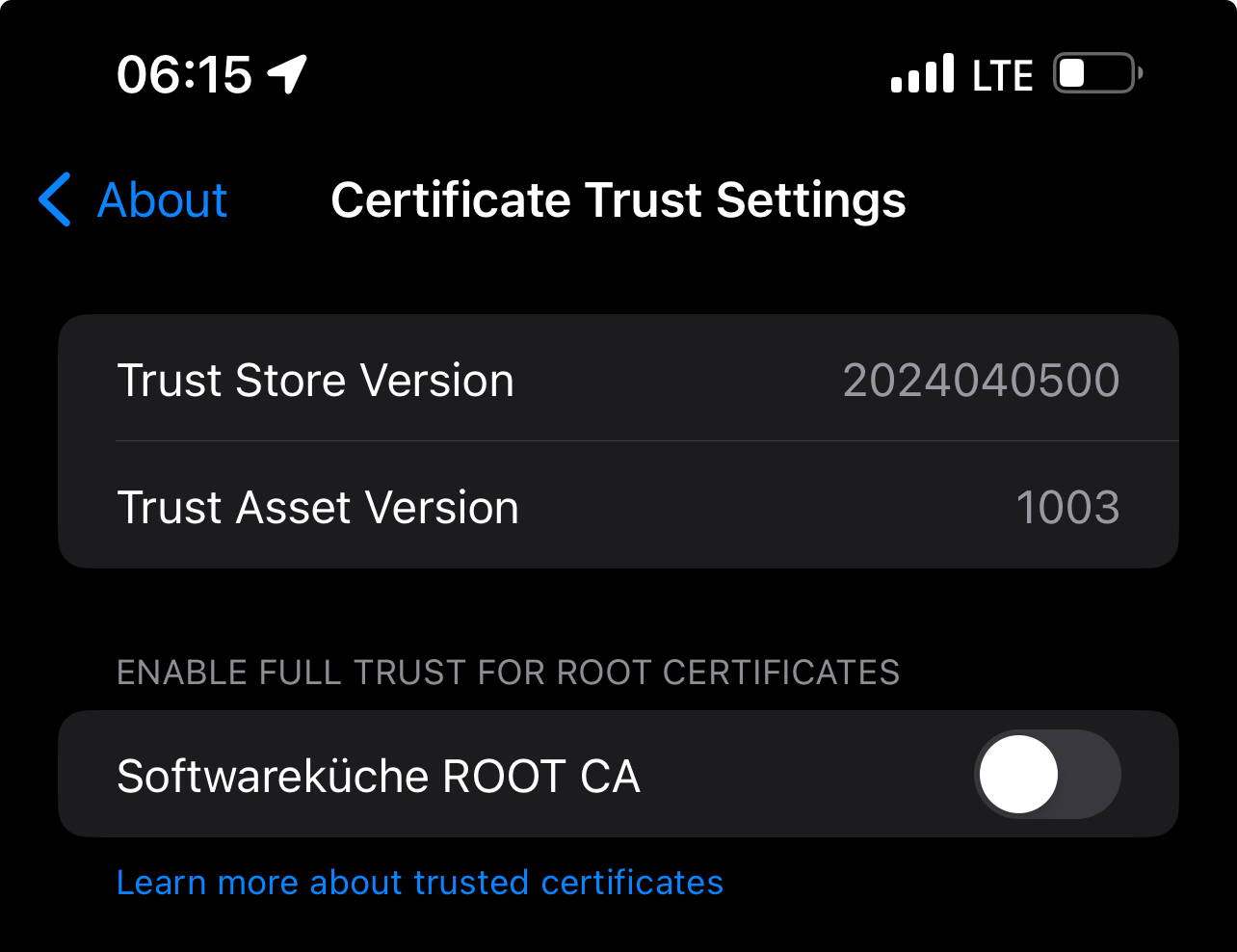
Task: Open Learn more about trusted certificates link
Action: pos(420,883)
